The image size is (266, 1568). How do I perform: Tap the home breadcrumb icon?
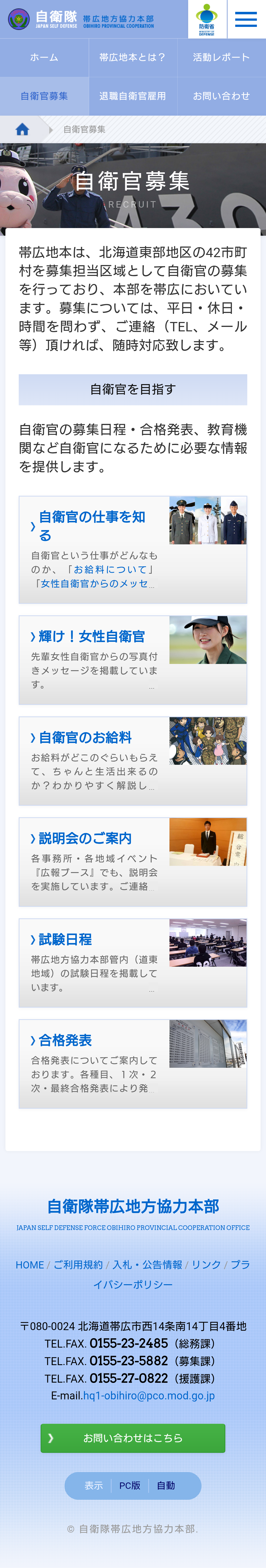tap(22, 129)
